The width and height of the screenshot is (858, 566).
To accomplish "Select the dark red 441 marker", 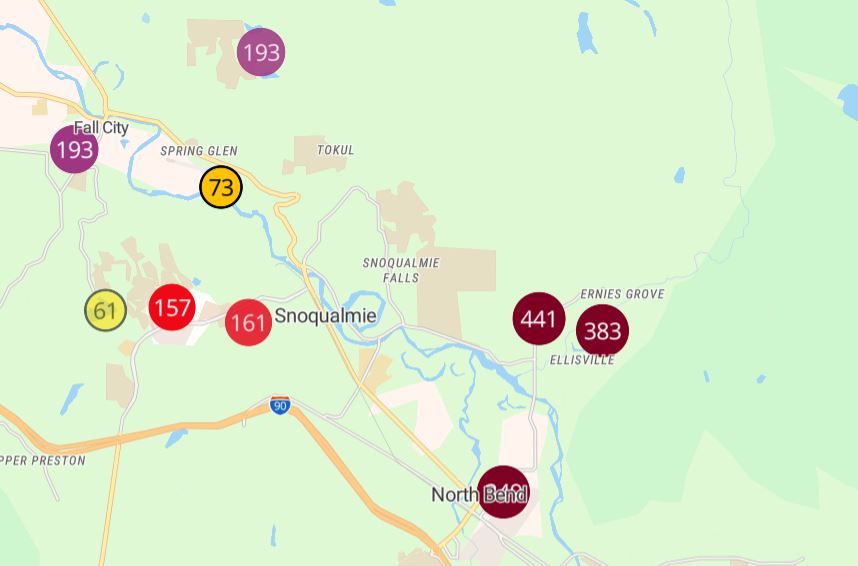I will [538, 319].
